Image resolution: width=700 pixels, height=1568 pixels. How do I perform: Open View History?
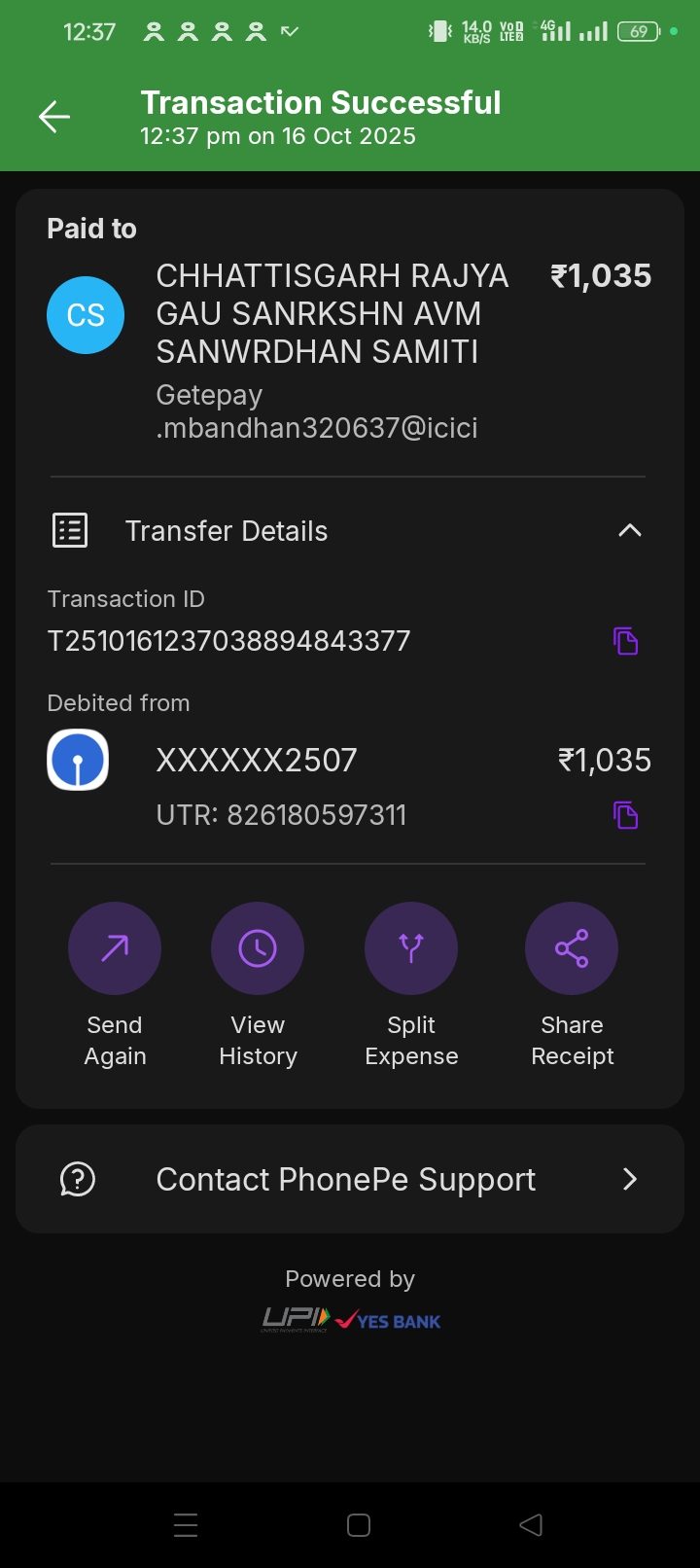[258, 948]
